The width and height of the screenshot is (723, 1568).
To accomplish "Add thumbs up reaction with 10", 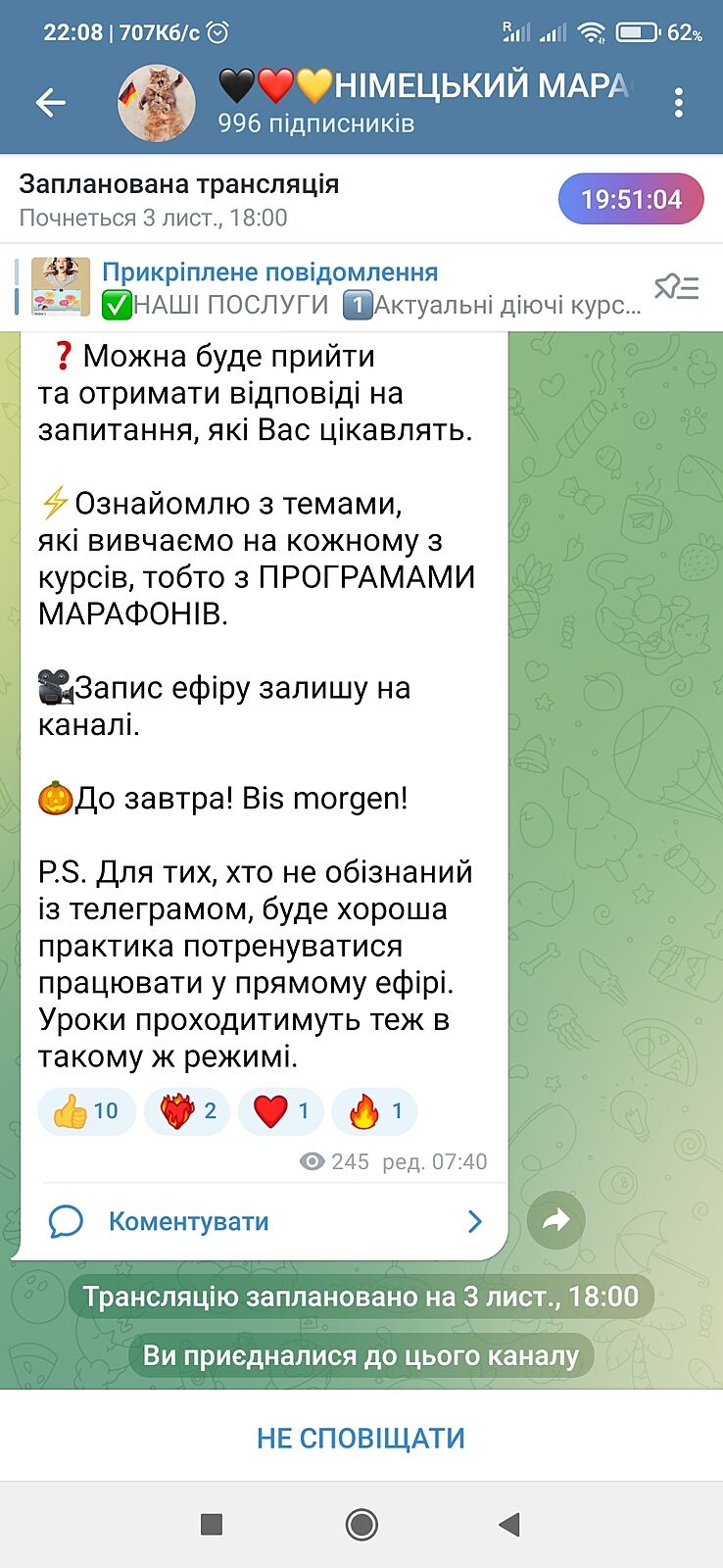I will (86, 1111).
